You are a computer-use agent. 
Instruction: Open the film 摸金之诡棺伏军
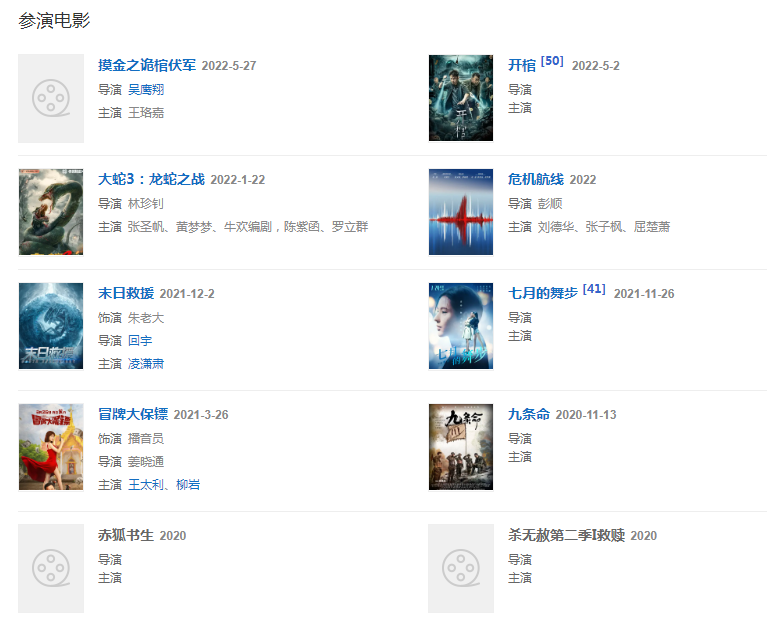pos(147,66)
